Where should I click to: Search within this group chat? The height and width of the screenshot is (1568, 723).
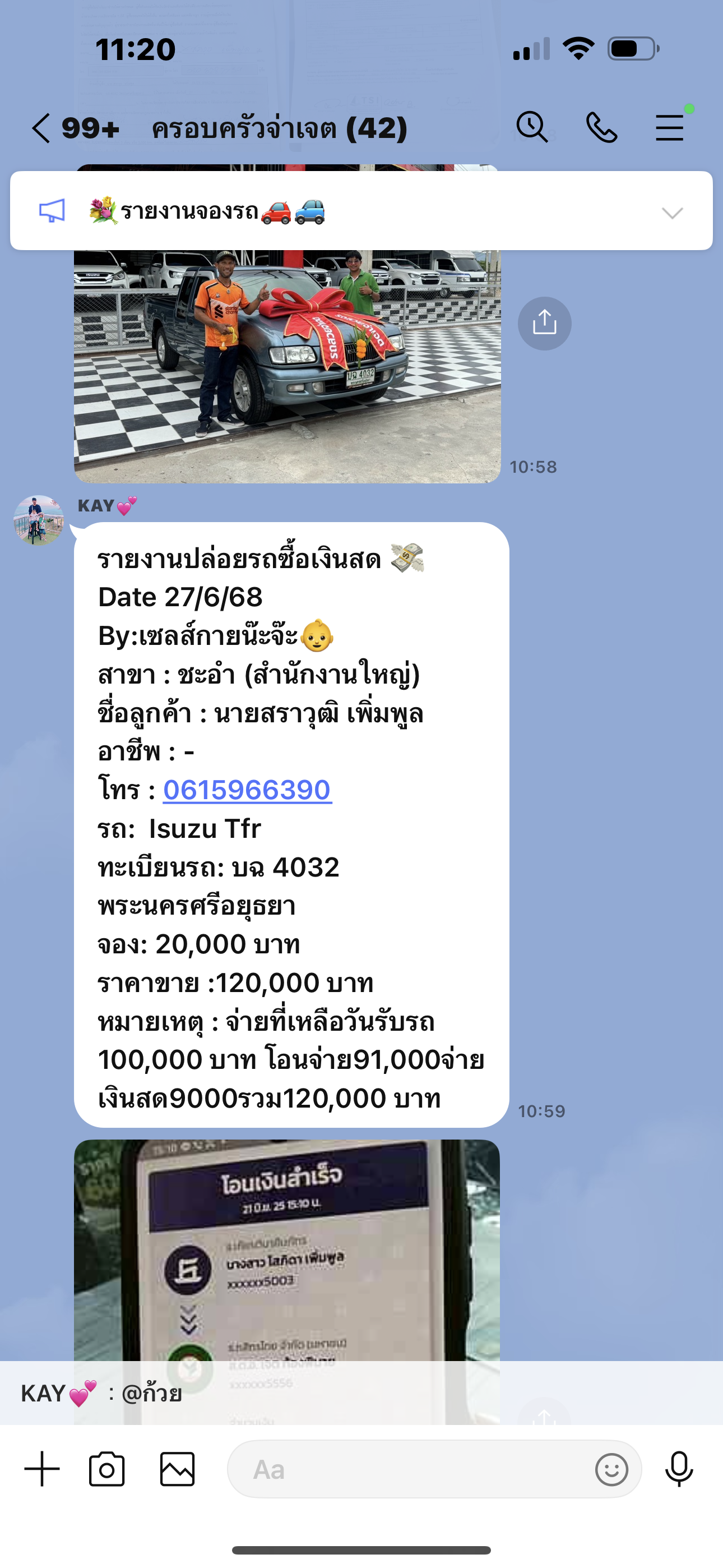coord(532,127)
